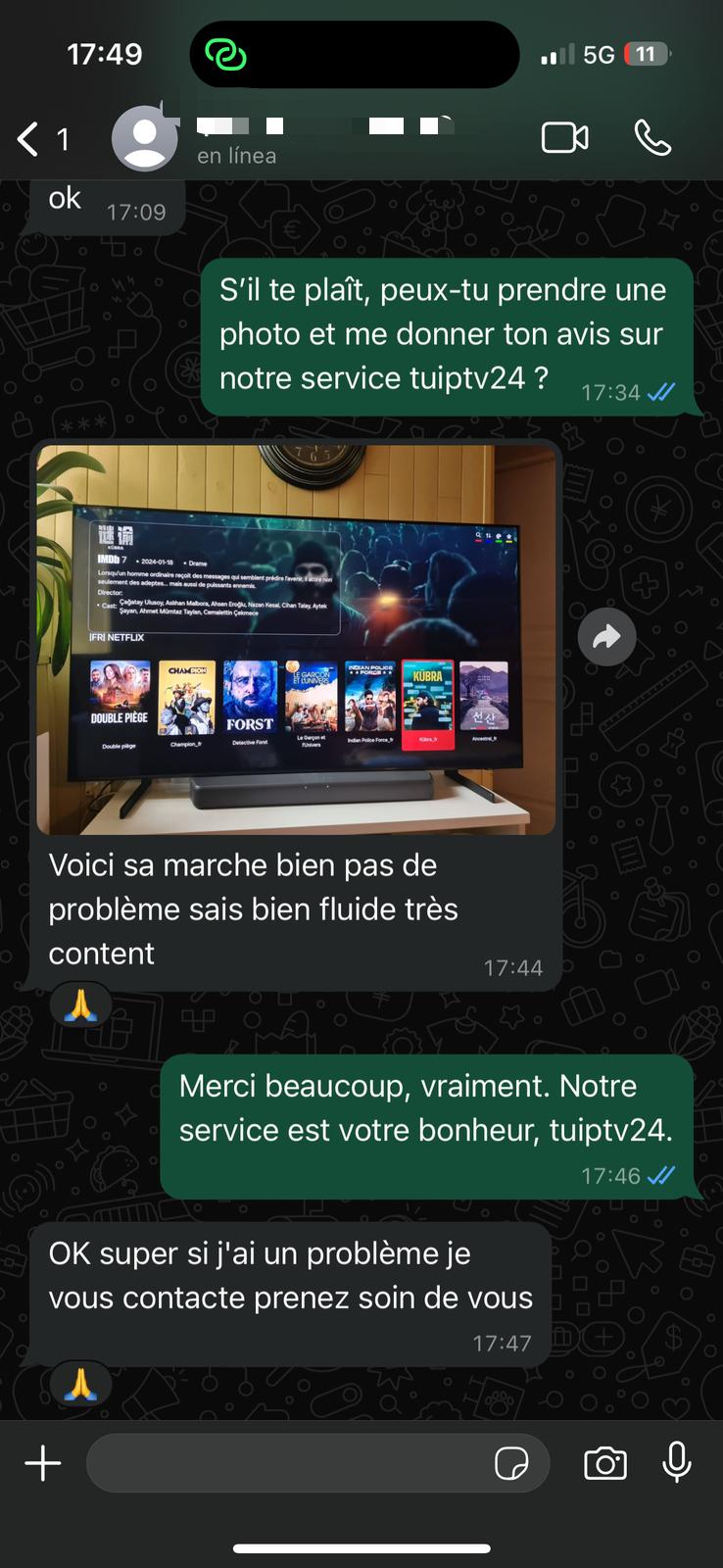
Task: Record a voice message
Action: click(676, 1463)
